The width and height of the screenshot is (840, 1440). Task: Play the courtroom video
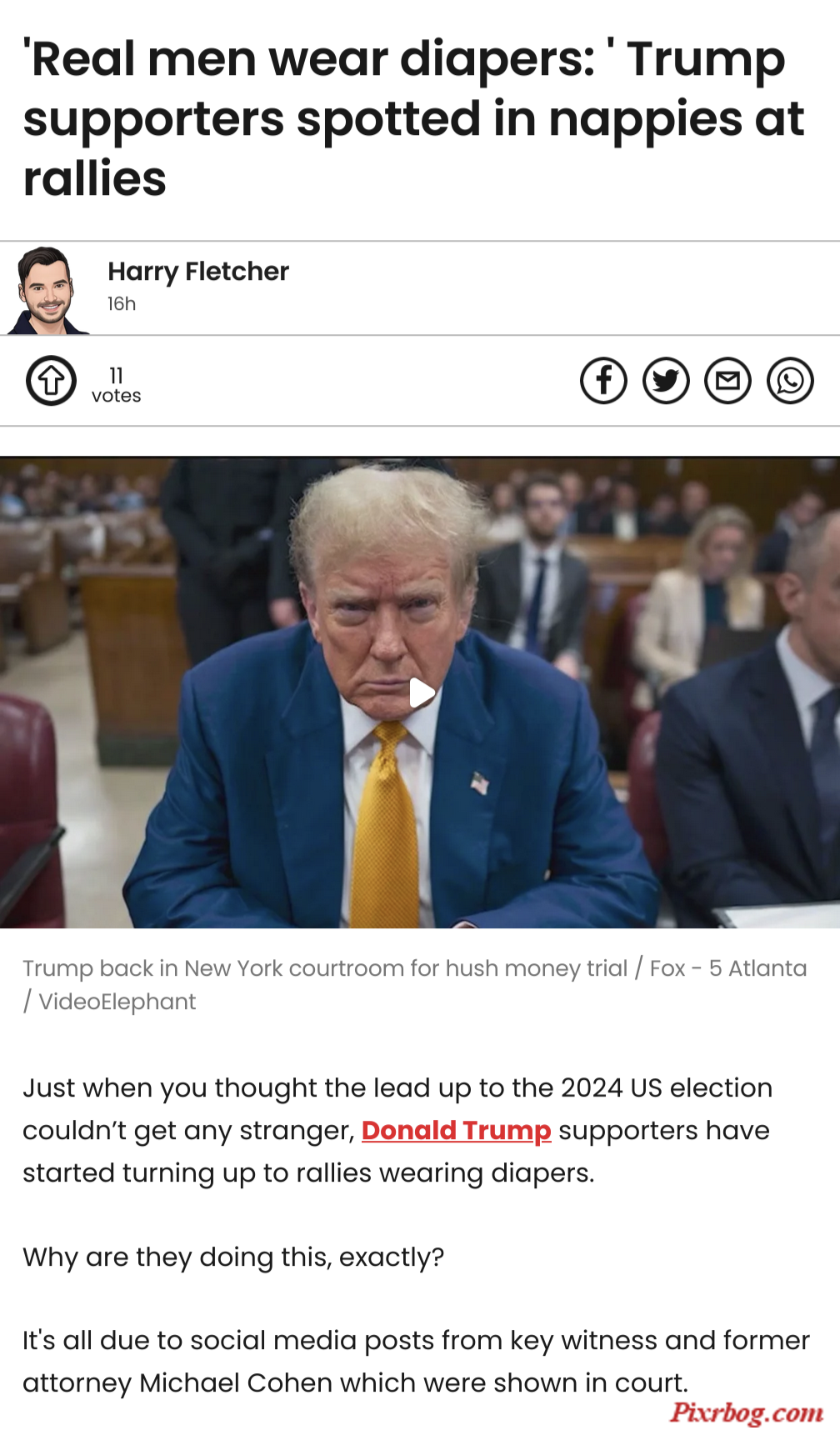(422, 692)
